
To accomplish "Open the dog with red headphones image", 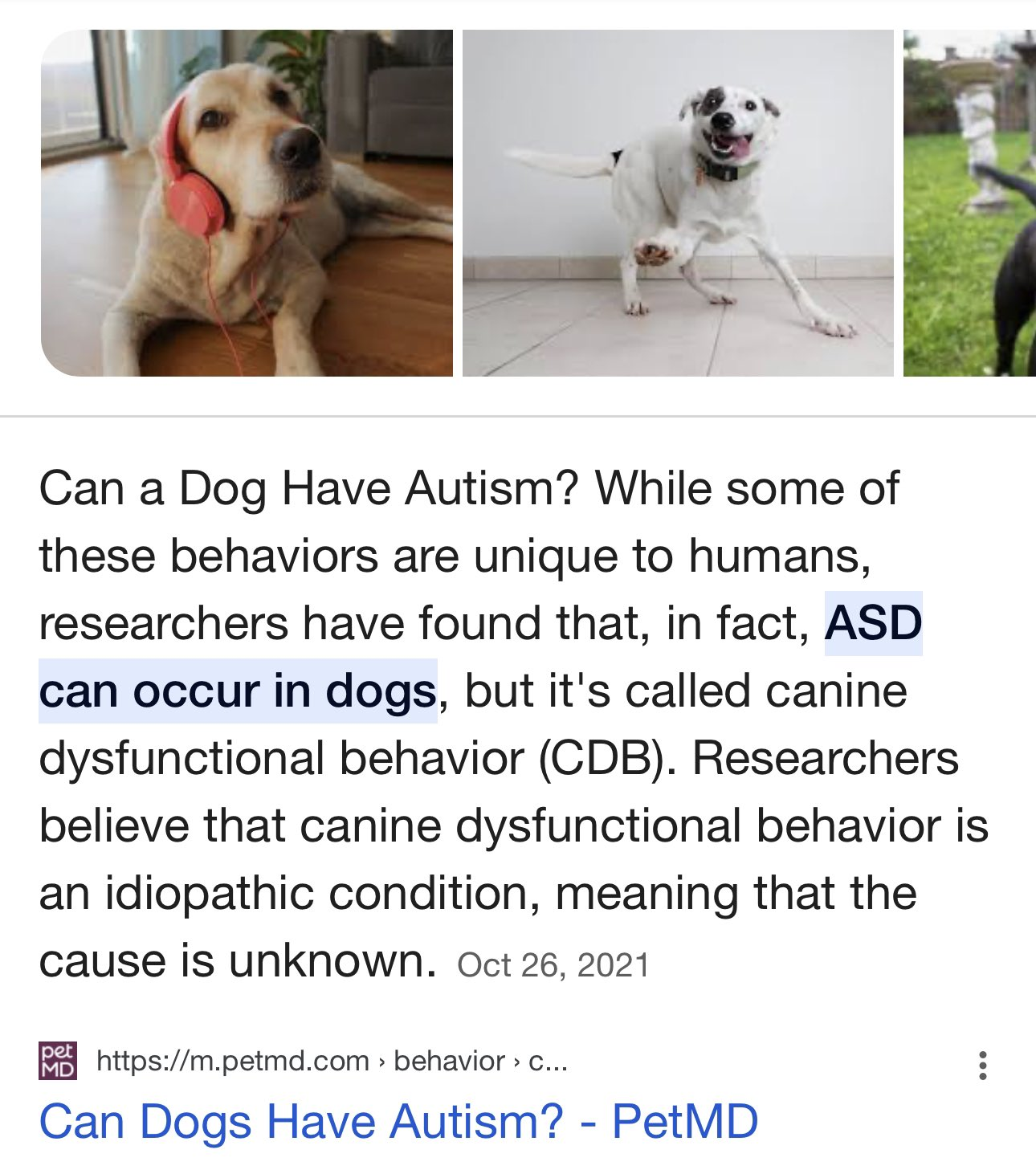I will pos(247,202).
